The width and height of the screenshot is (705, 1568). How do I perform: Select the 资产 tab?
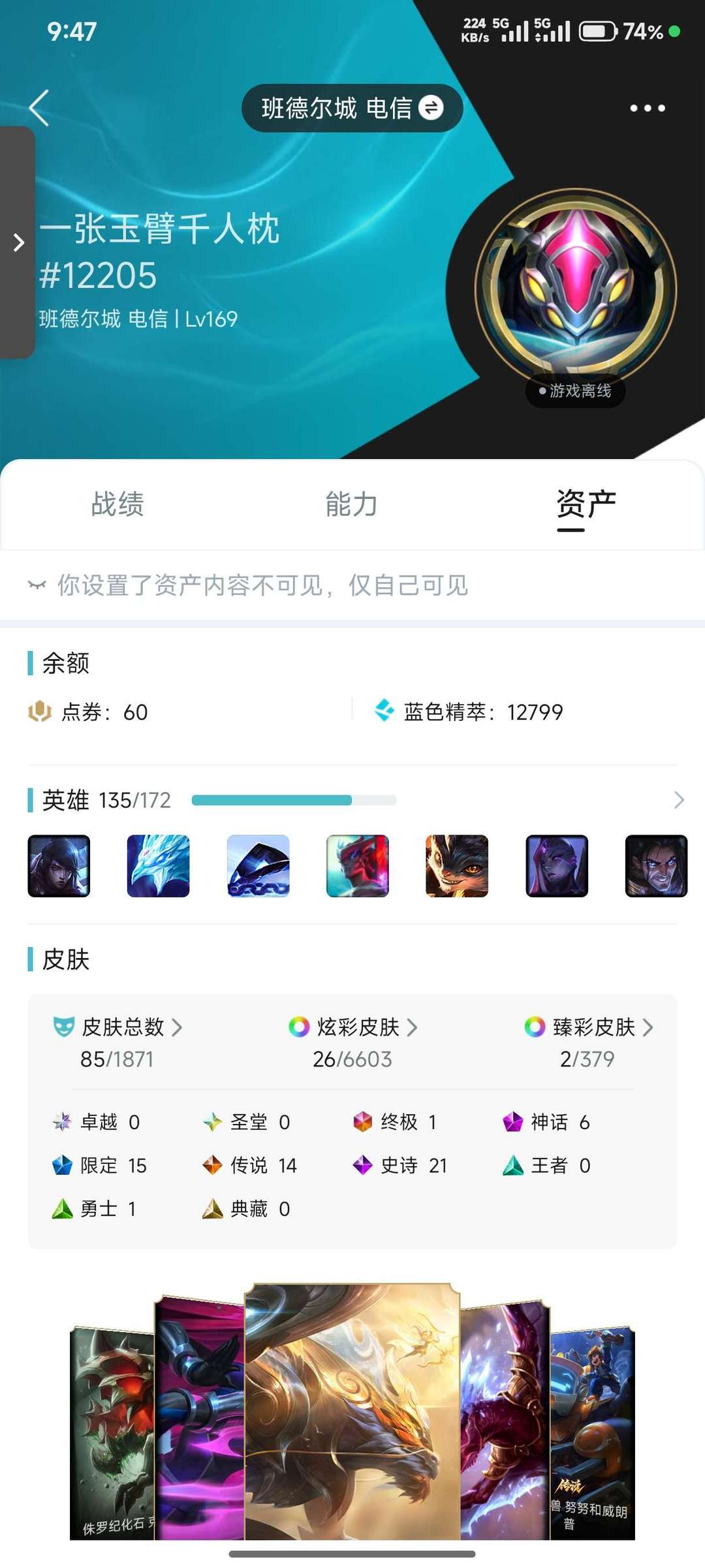click(x=586, y=505)
